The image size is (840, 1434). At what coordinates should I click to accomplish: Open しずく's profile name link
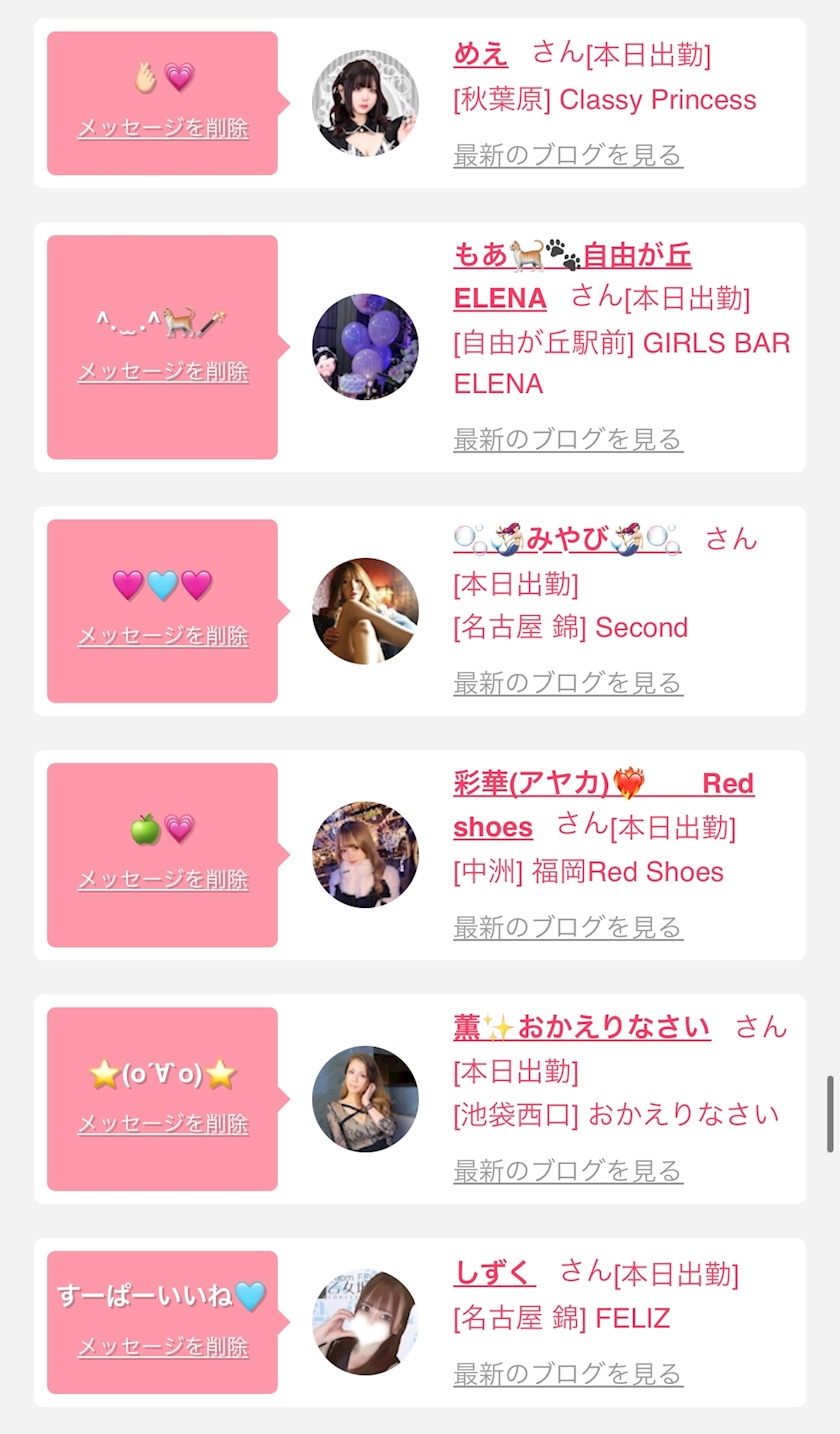coord(495,1272)
